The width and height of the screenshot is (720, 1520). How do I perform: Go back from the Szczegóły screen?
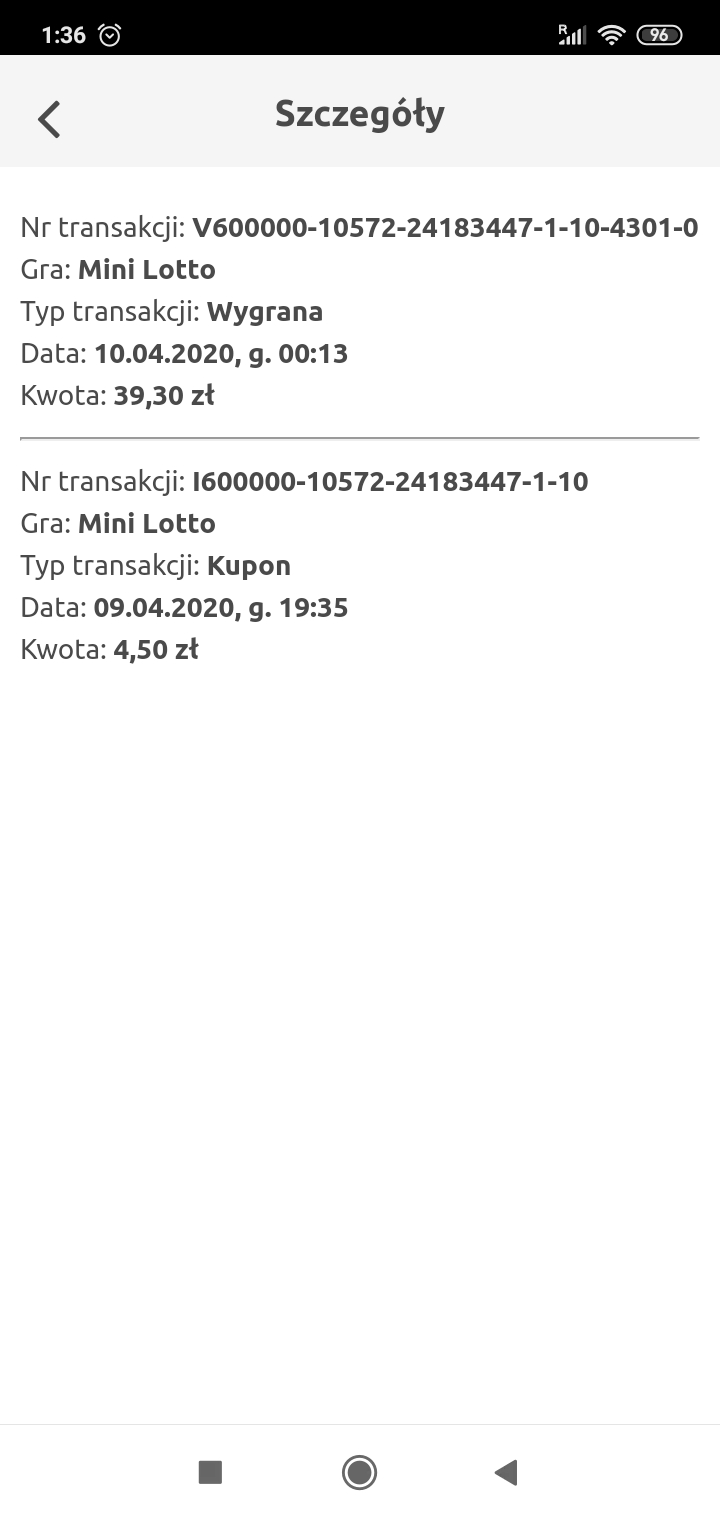point(49,119)
